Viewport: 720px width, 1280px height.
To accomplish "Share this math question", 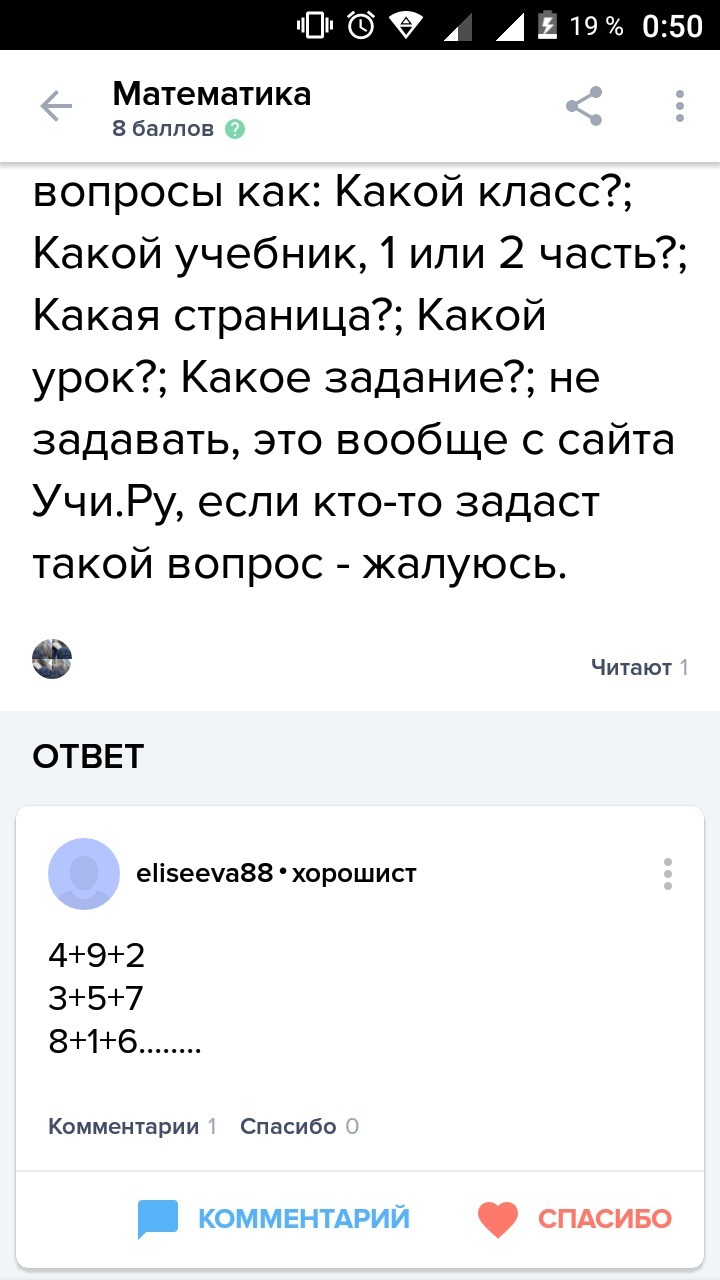I will (584, 106).
